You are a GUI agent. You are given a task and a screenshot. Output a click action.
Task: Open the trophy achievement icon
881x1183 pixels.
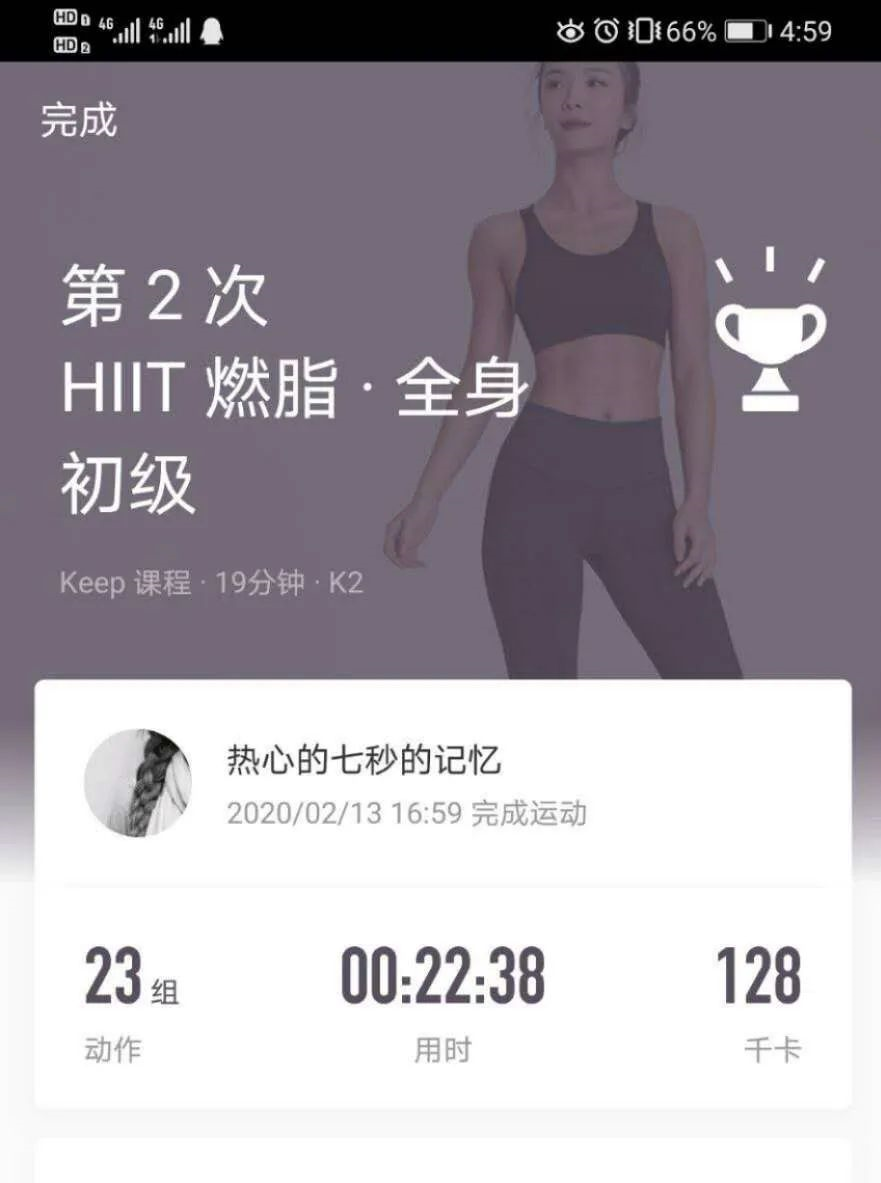coord(770,340)
